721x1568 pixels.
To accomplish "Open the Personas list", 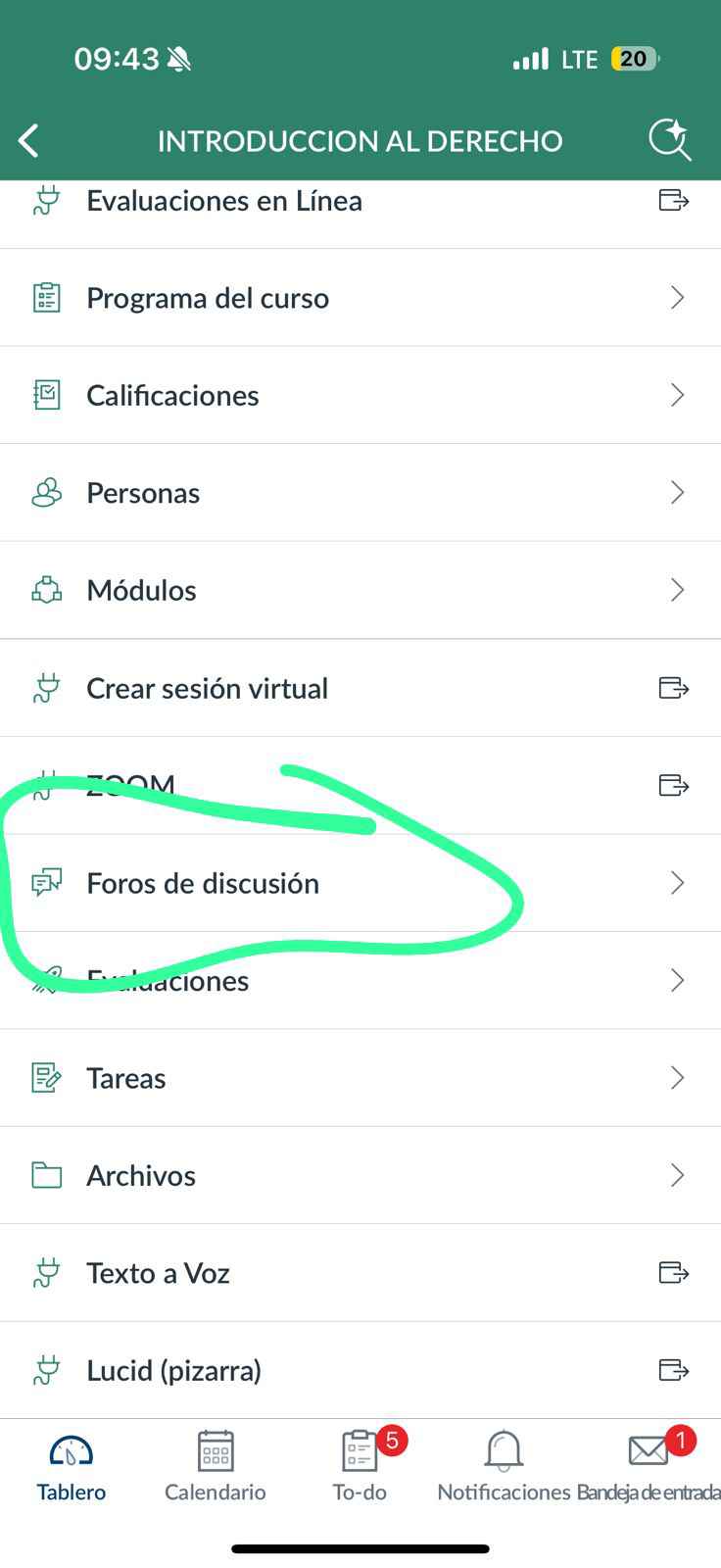I will (143, 493).
